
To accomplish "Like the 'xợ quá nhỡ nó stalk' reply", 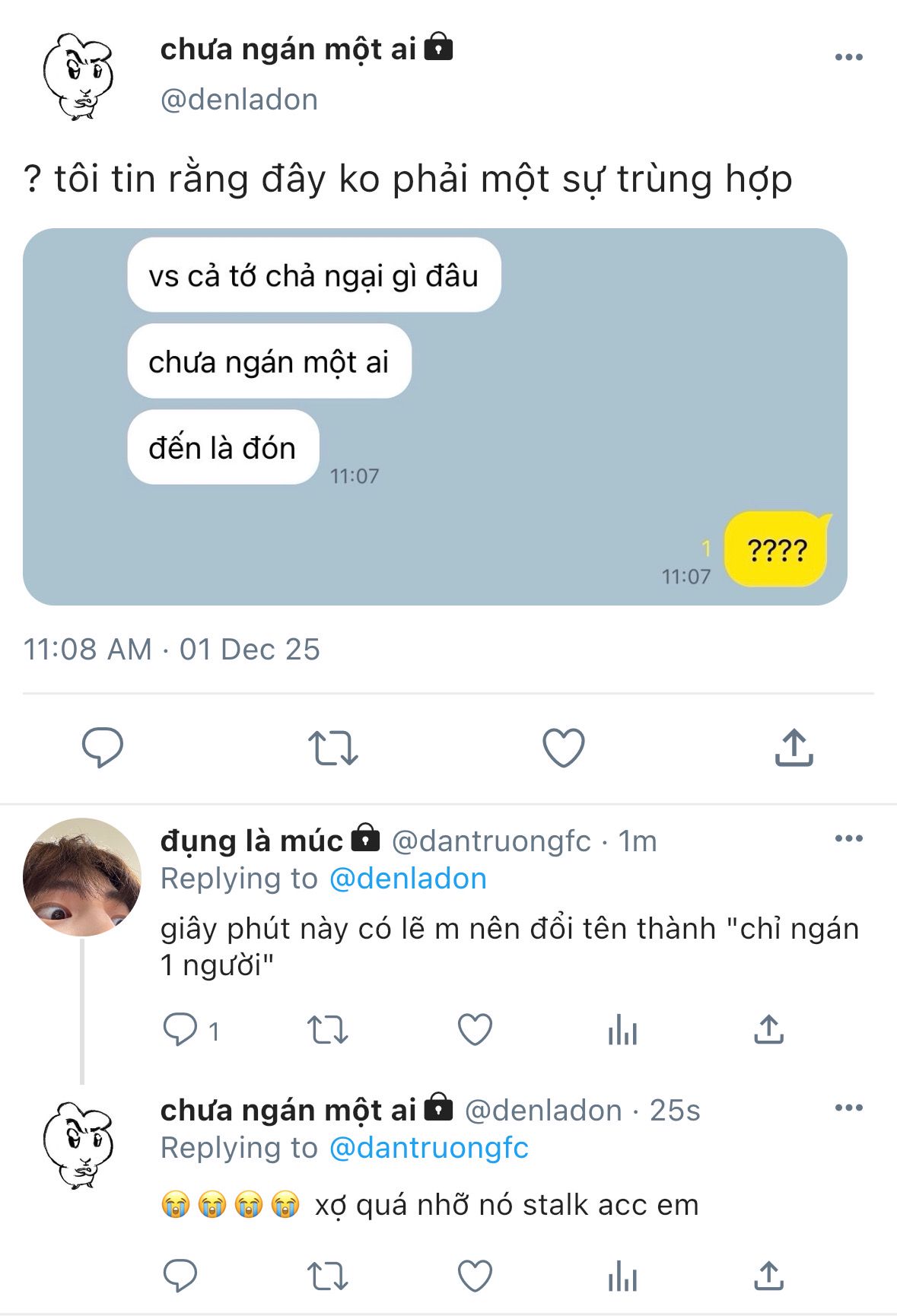I will click(475, 1276).
